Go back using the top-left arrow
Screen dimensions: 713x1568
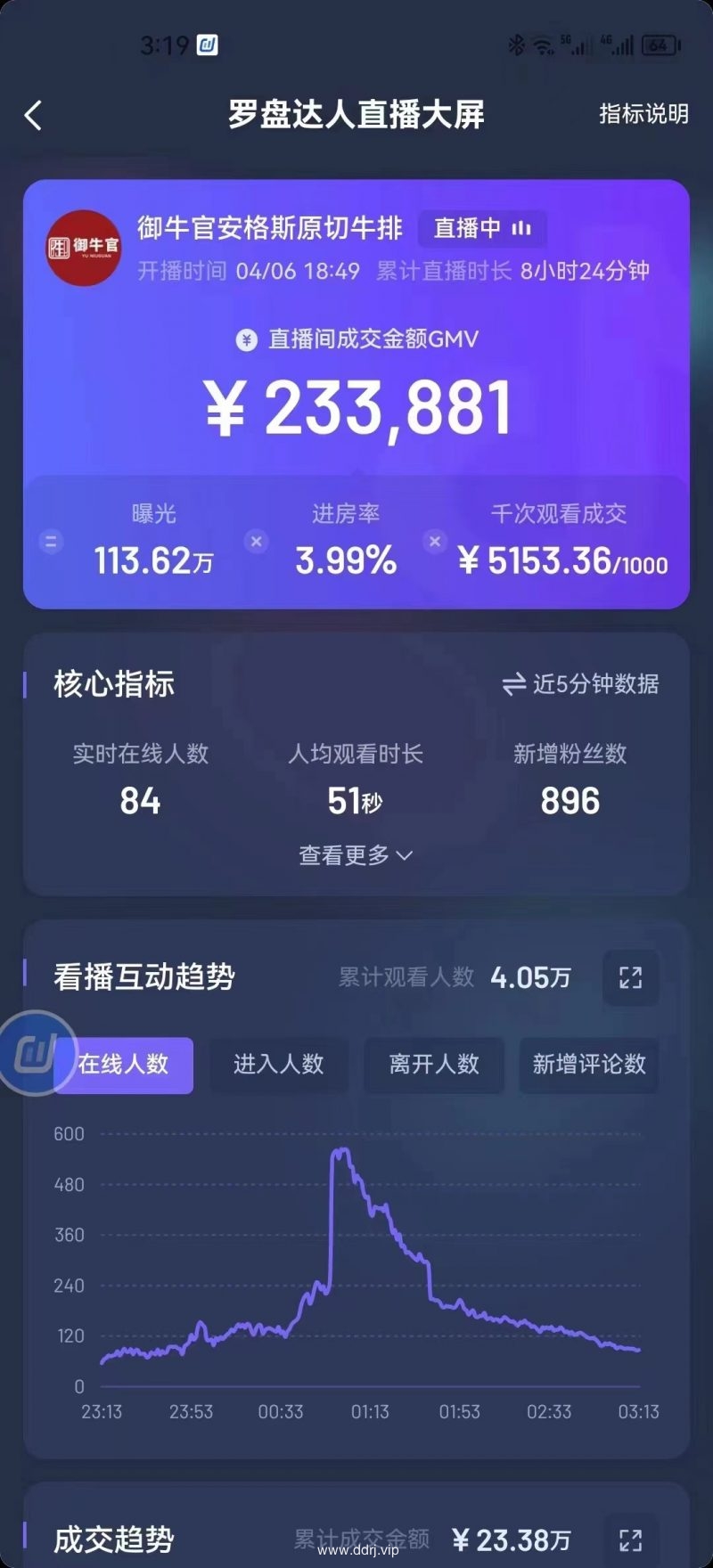(x=34, y=115)
